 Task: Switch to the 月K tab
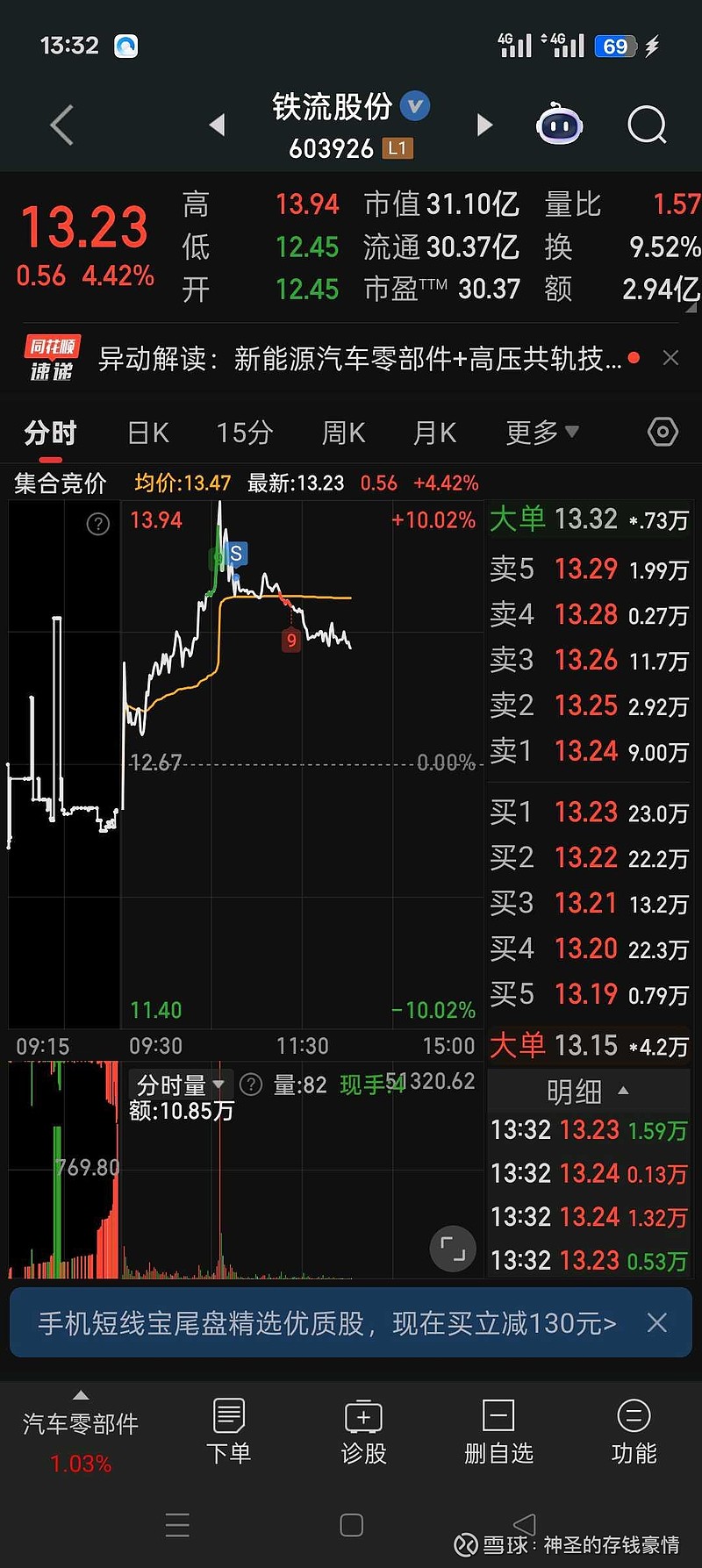coord(435,433)
